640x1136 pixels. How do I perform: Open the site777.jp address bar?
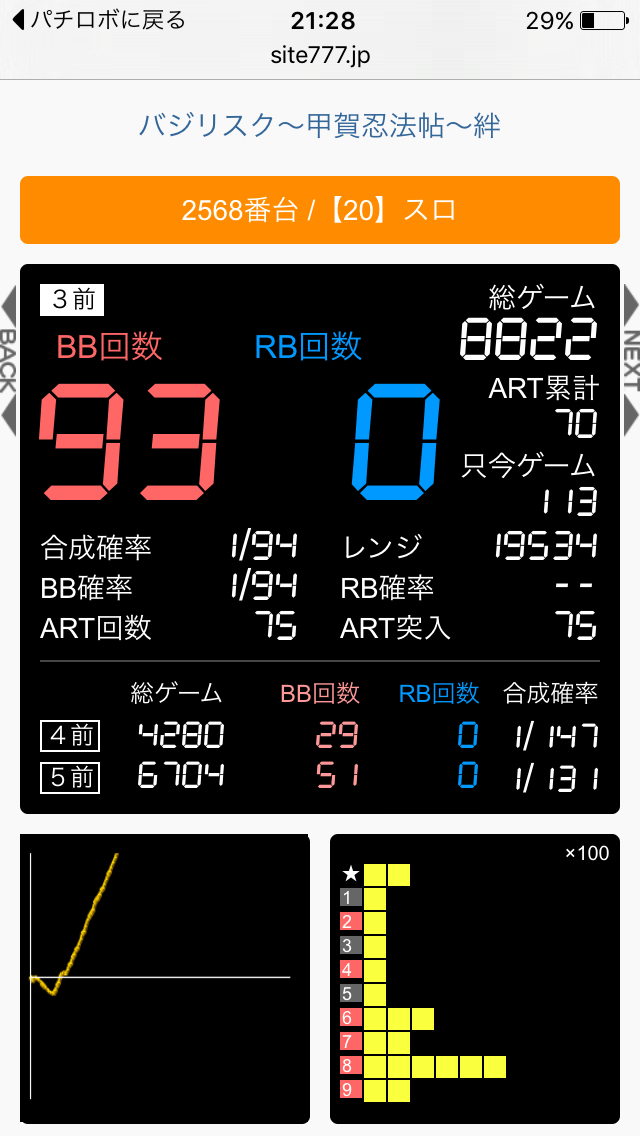click(x=320, y=55)
